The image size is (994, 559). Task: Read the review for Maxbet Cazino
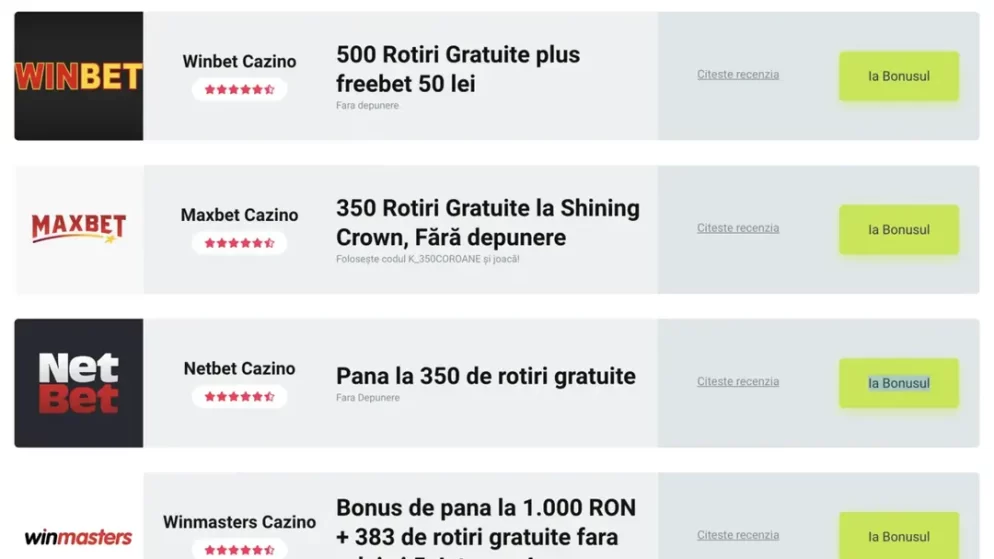tap(738, 228)
